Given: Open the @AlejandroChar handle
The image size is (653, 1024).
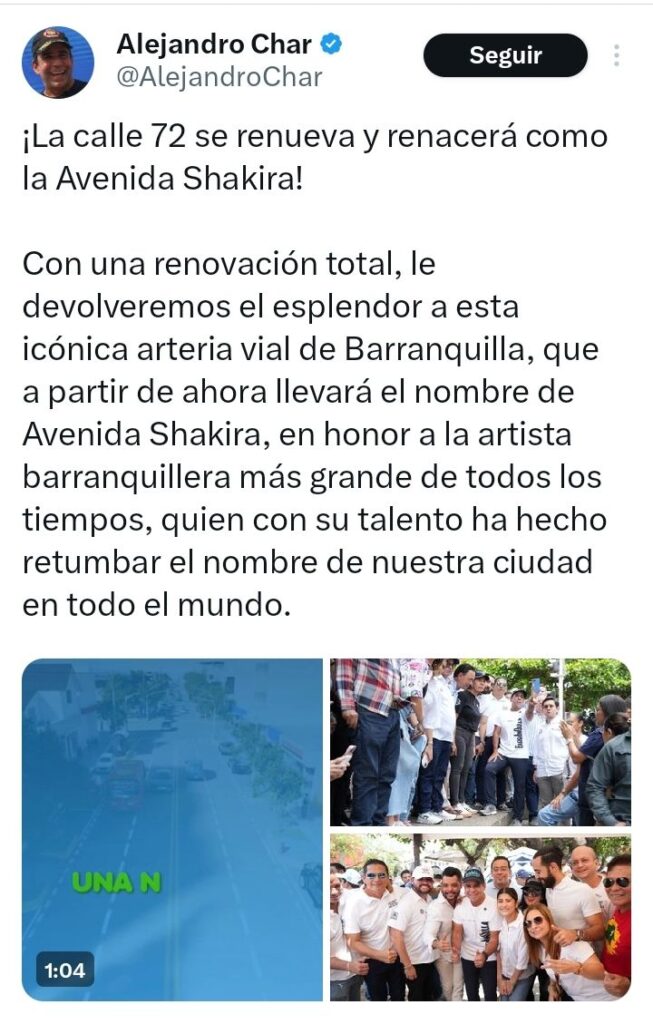Looking at the screenshot, I should tap(219, 77).
